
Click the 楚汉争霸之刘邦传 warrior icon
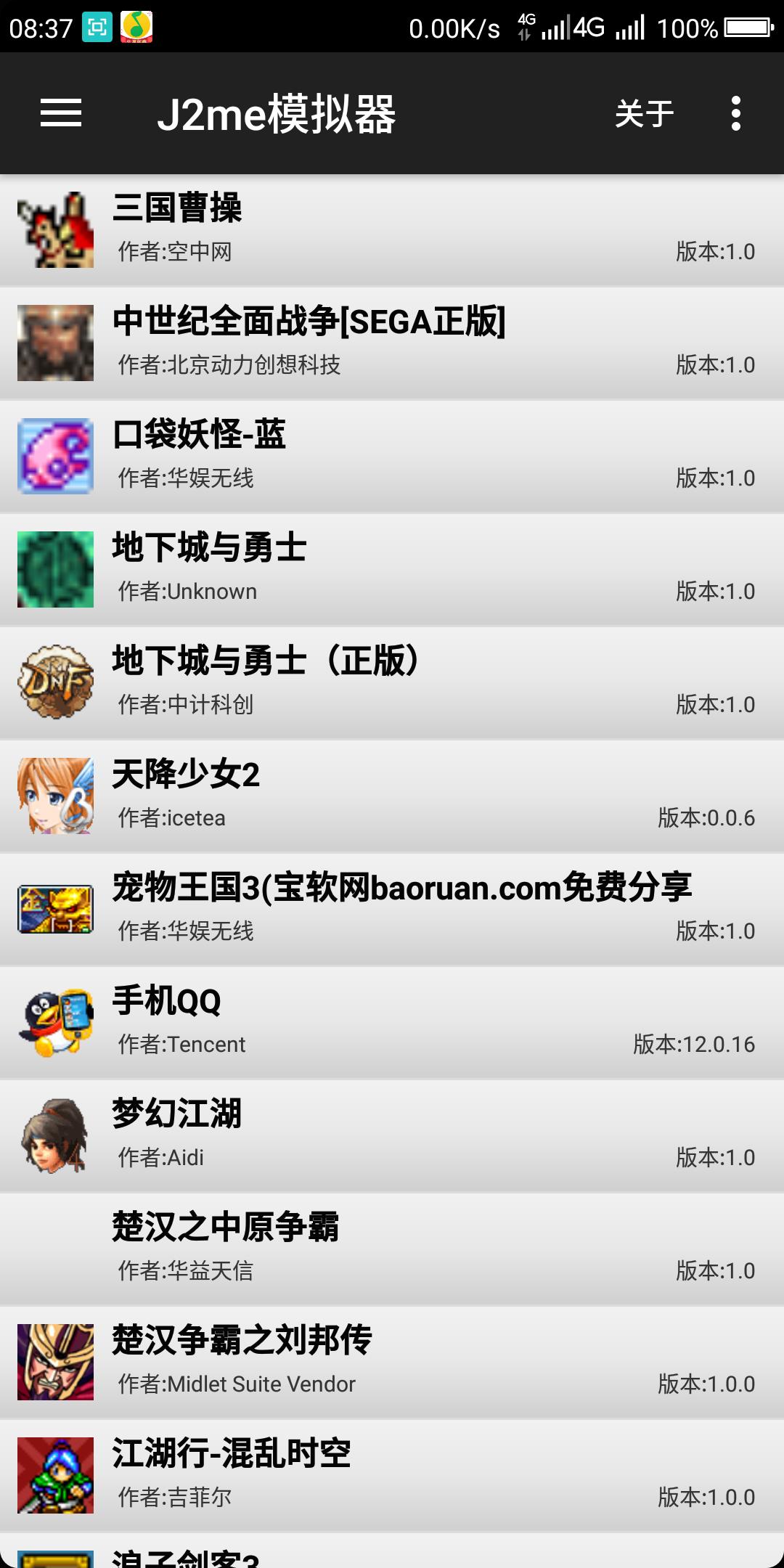(x=54, y=1361)
